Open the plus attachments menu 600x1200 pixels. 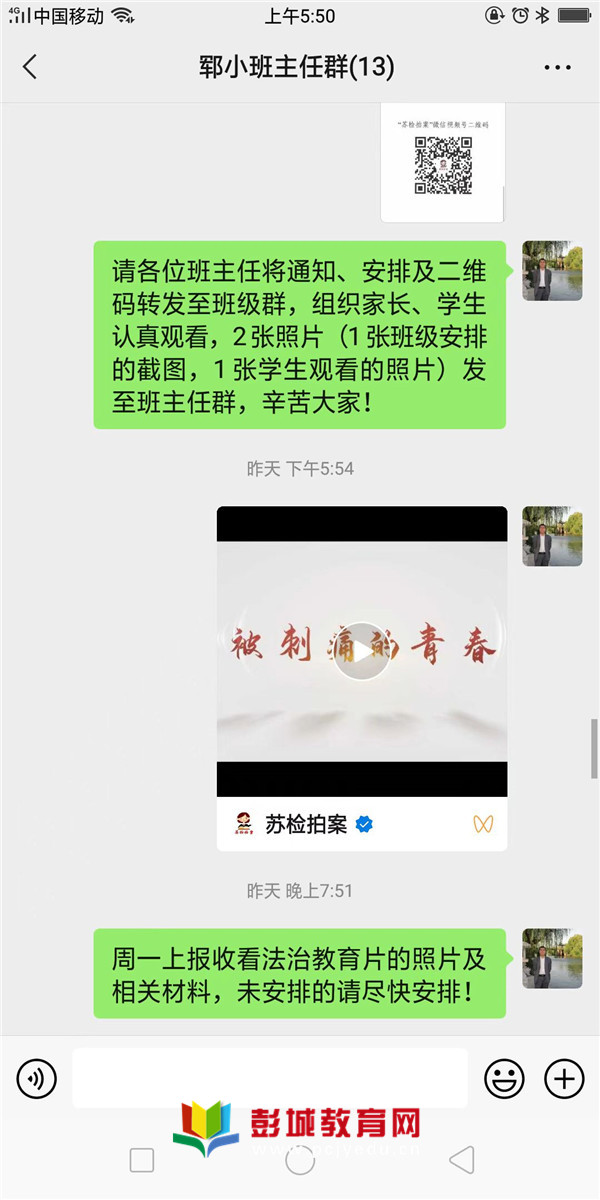(563, 1078)
